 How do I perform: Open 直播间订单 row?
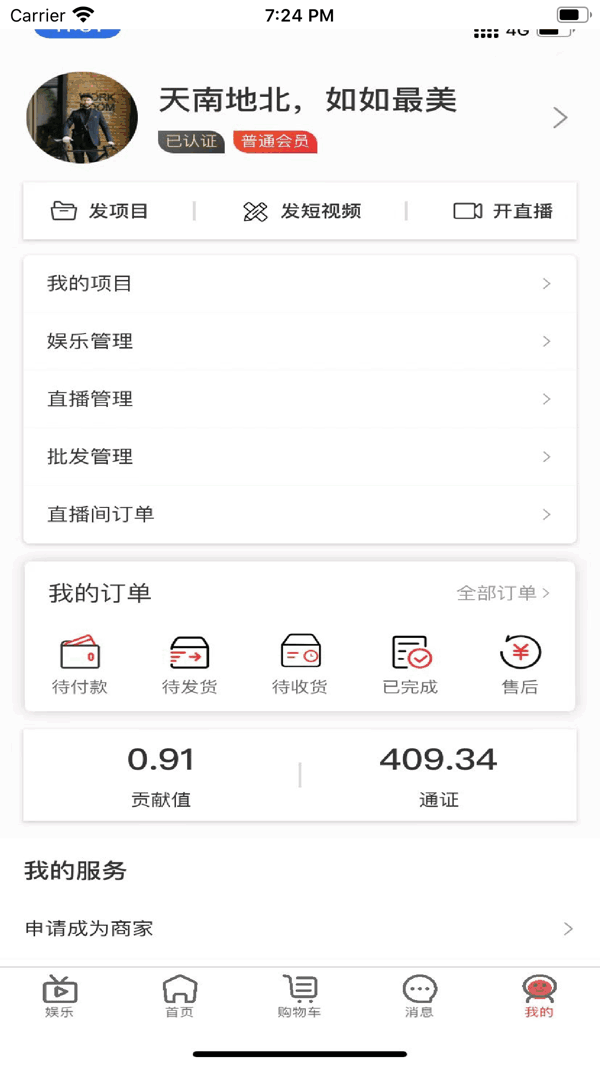(x=299, y=514)
